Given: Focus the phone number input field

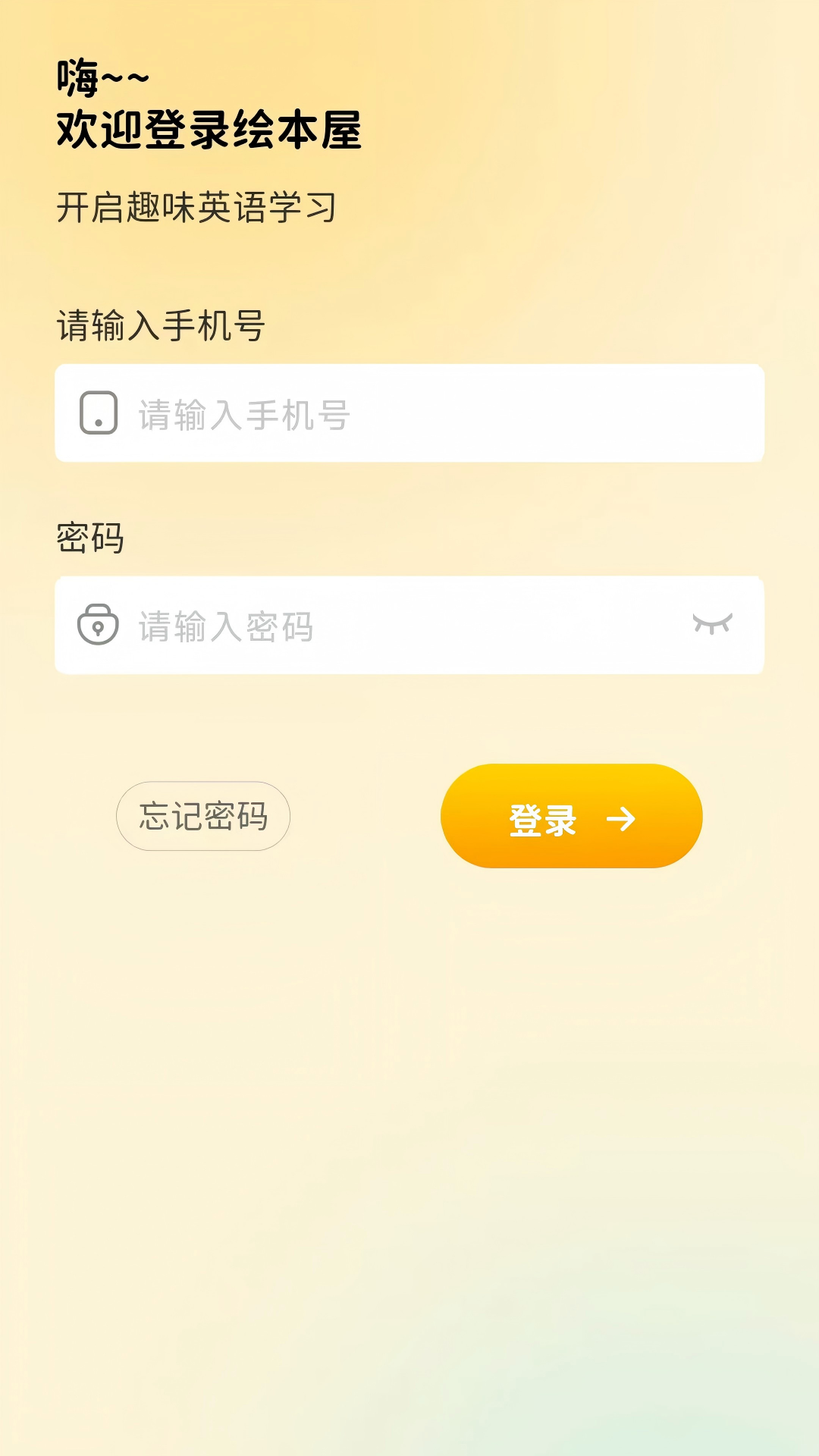Looking at the screenshot, I should [409, 413].
